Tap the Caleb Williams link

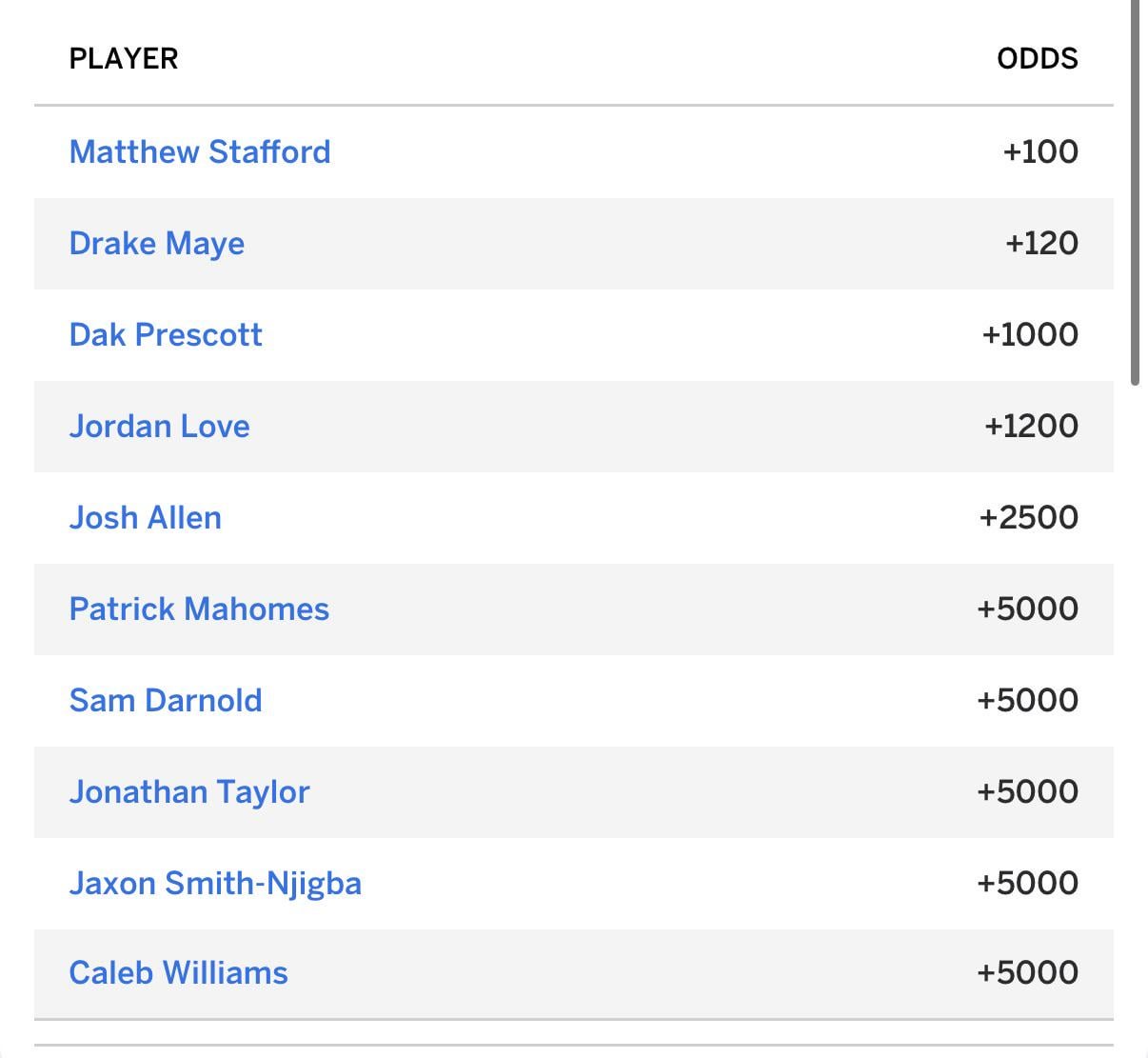pos(178,973)
